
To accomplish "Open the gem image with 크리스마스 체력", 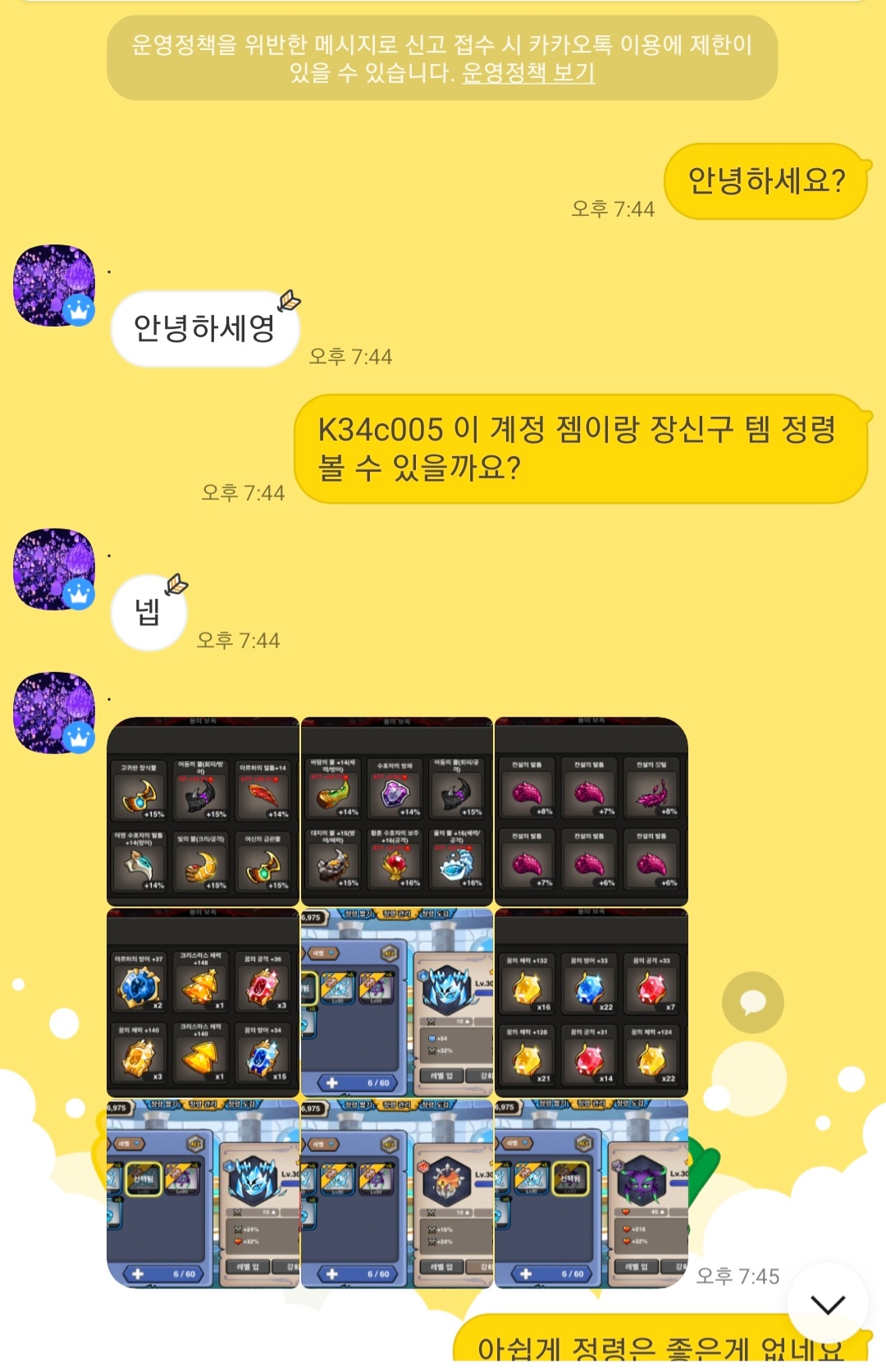I will 203,1003.
